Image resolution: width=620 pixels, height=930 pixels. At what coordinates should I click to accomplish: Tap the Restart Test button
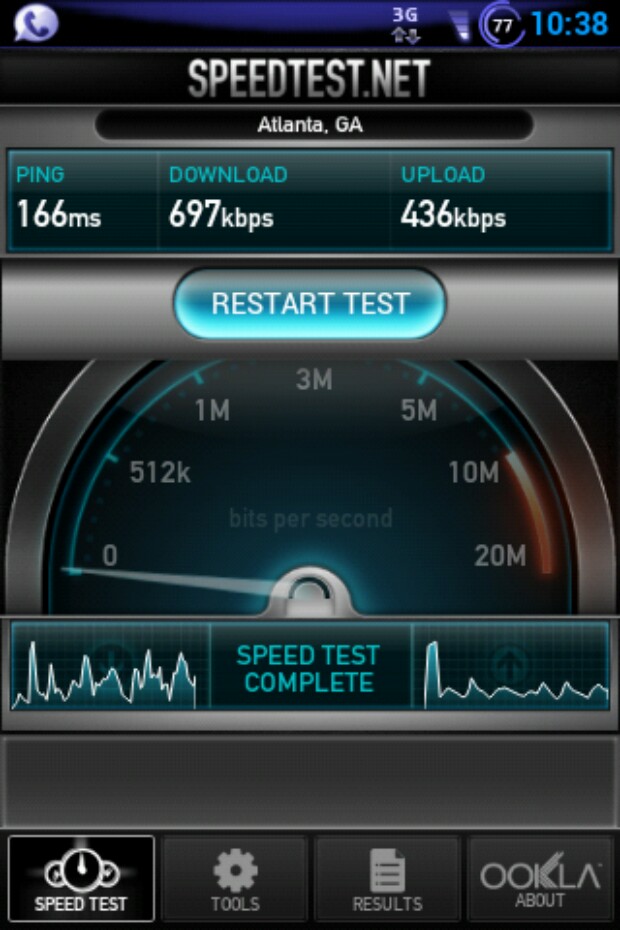[310, 304]
